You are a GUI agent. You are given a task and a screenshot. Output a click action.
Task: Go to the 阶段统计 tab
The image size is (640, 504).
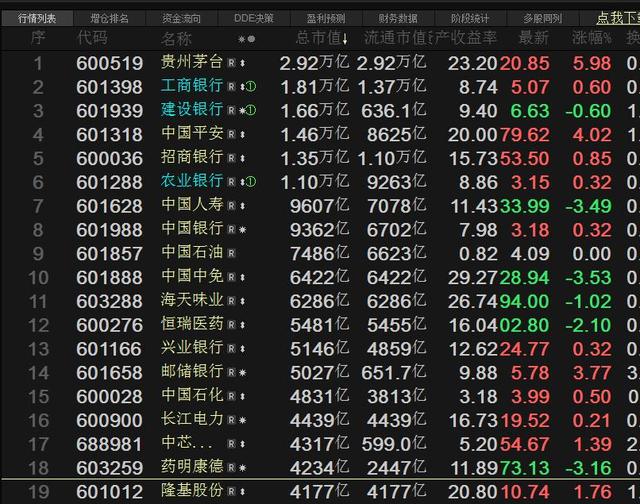click(x=470, y=17)
